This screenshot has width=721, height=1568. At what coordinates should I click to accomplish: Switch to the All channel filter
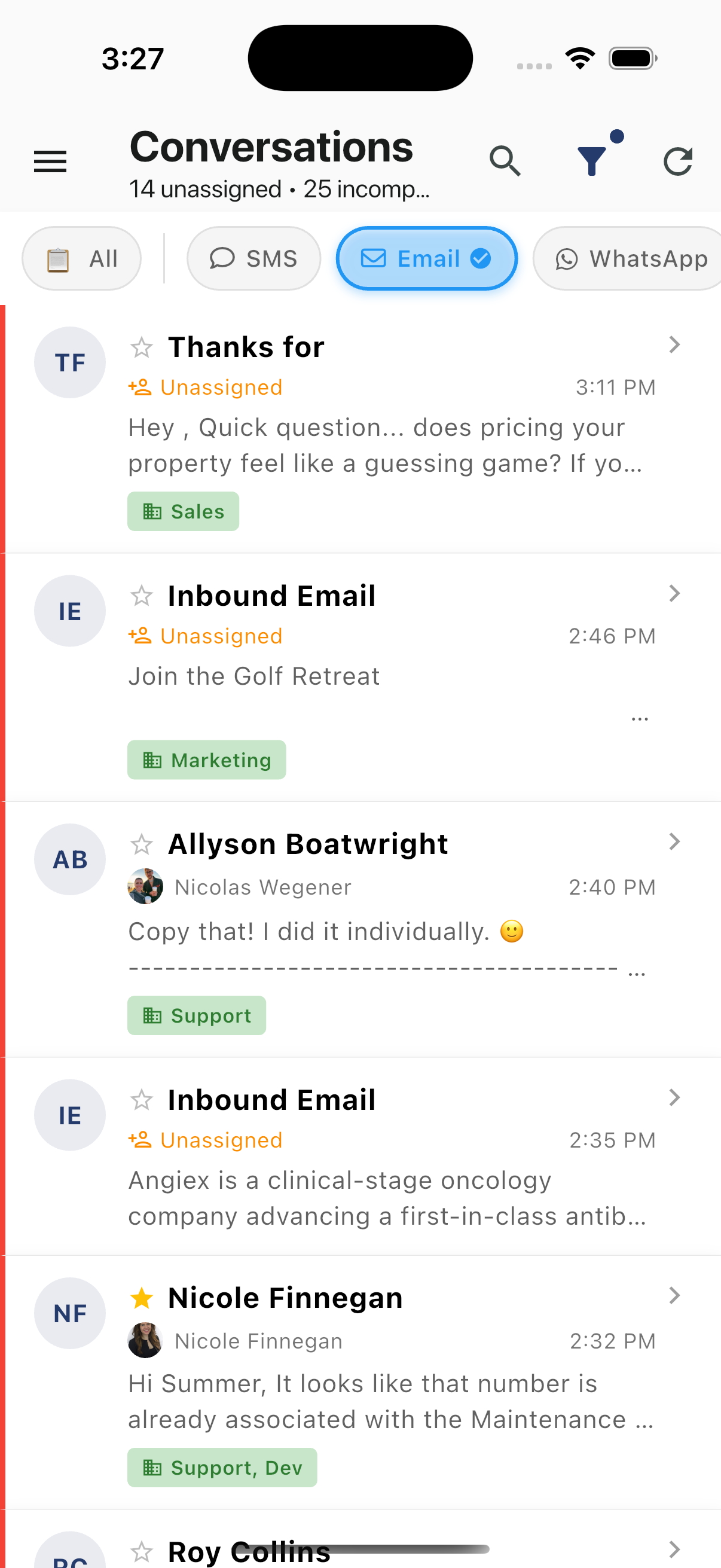click(x=81, y=259)
